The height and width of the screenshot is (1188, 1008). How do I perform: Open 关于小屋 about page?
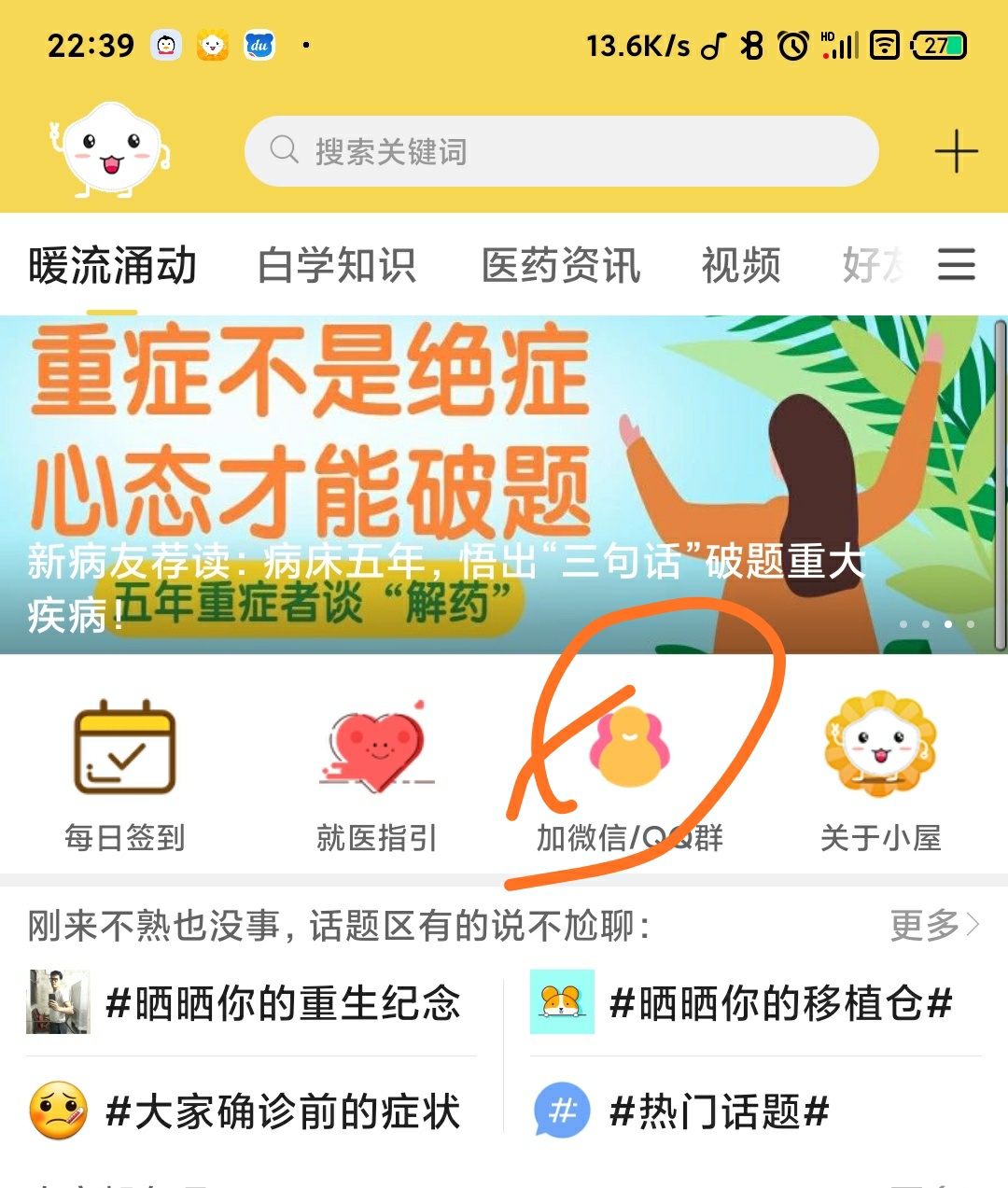click(x=880, y=775)
